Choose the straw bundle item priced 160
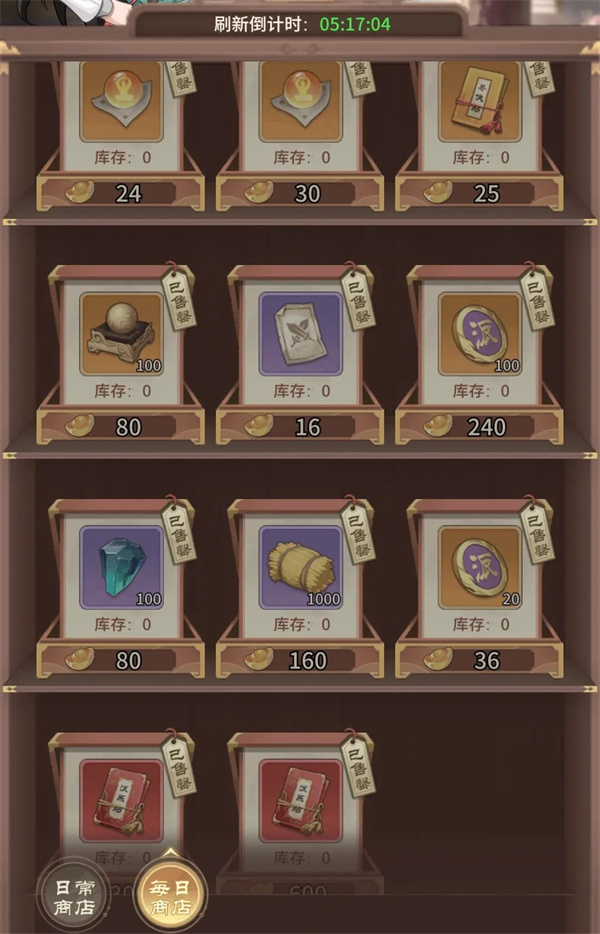Image resolution: width=600 pixels, height=934 pixels. [x=300, y=568]
